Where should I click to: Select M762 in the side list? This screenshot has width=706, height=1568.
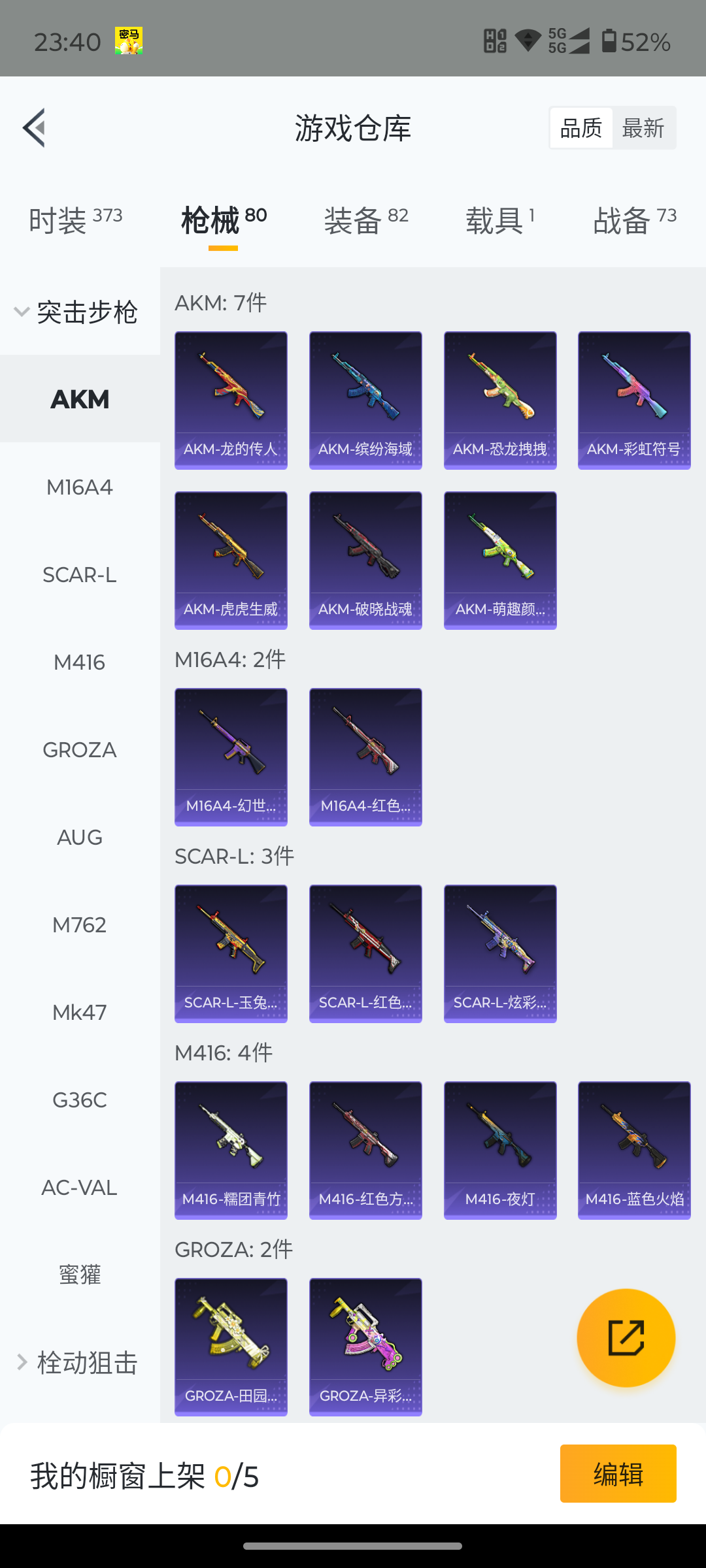pos(80,925)
